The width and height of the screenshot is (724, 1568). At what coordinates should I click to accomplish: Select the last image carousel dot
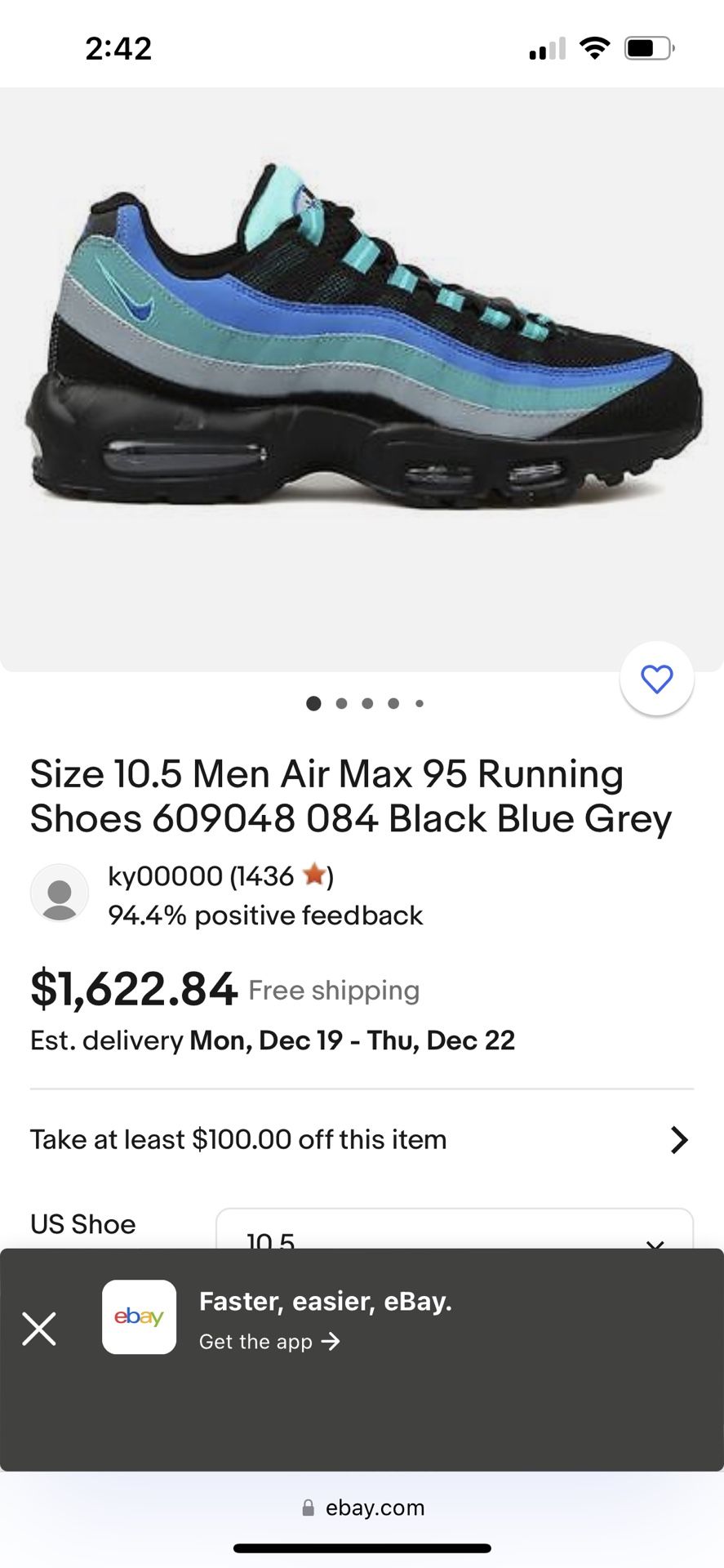(420, 702)
